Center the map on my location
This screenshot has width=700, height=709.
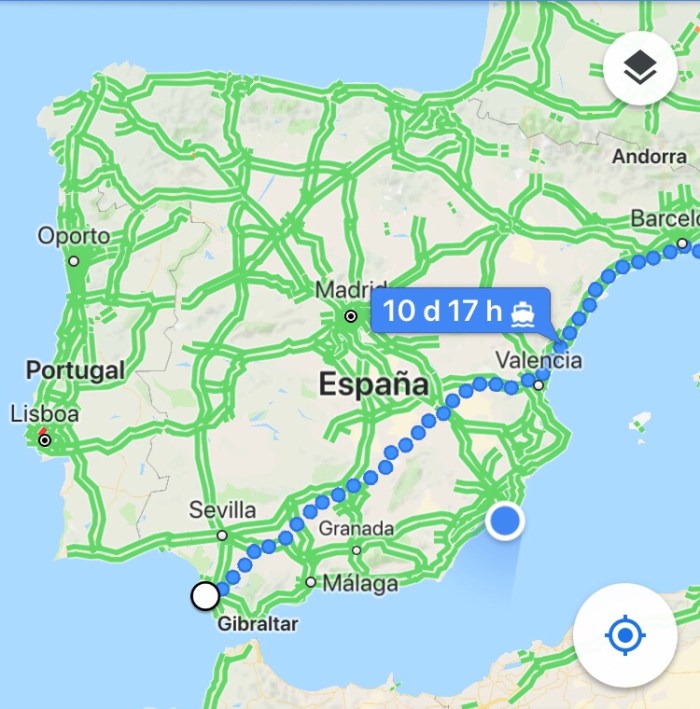pos(626,635)
